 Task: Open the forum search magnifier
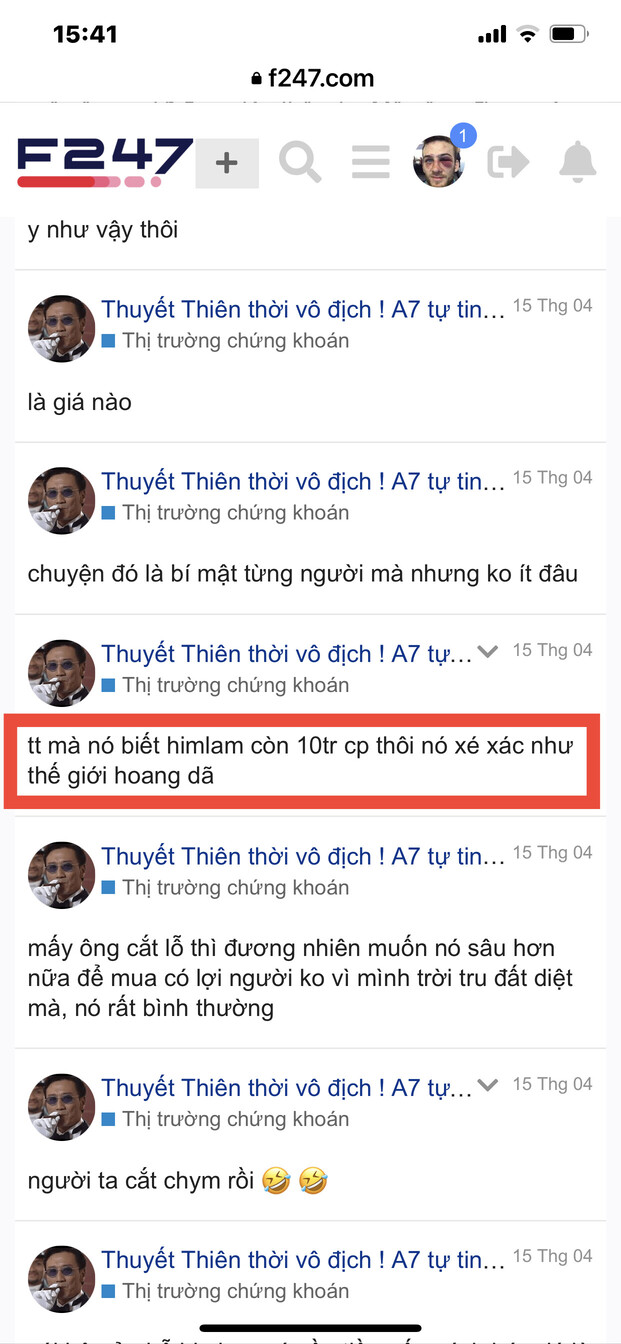(x=299, y=161)
